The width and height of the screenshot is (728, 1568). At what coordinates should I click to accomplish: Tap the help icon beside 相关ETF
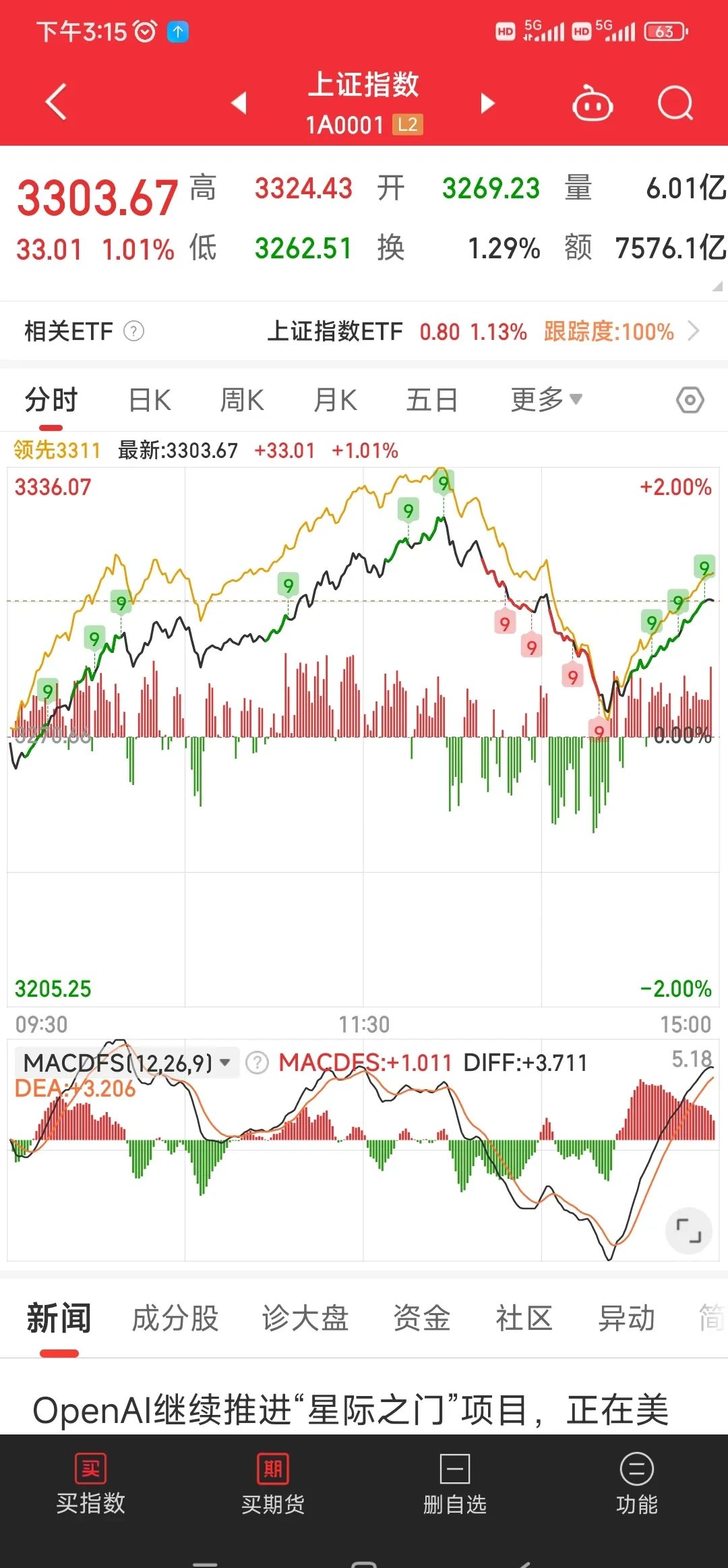point(134,331)
